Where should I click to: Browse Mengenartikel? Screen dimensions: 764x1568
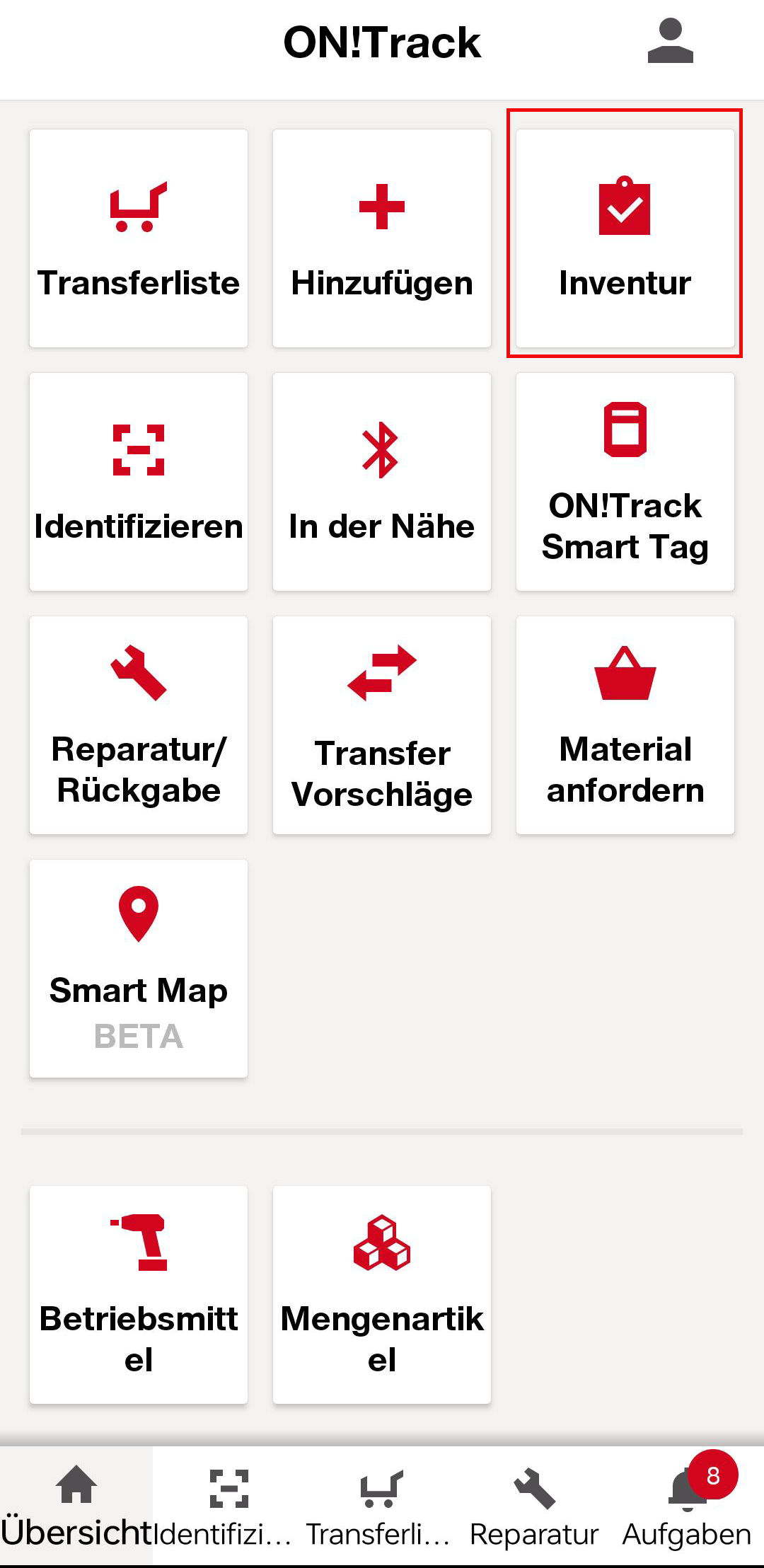click(x=382, y=1295)
